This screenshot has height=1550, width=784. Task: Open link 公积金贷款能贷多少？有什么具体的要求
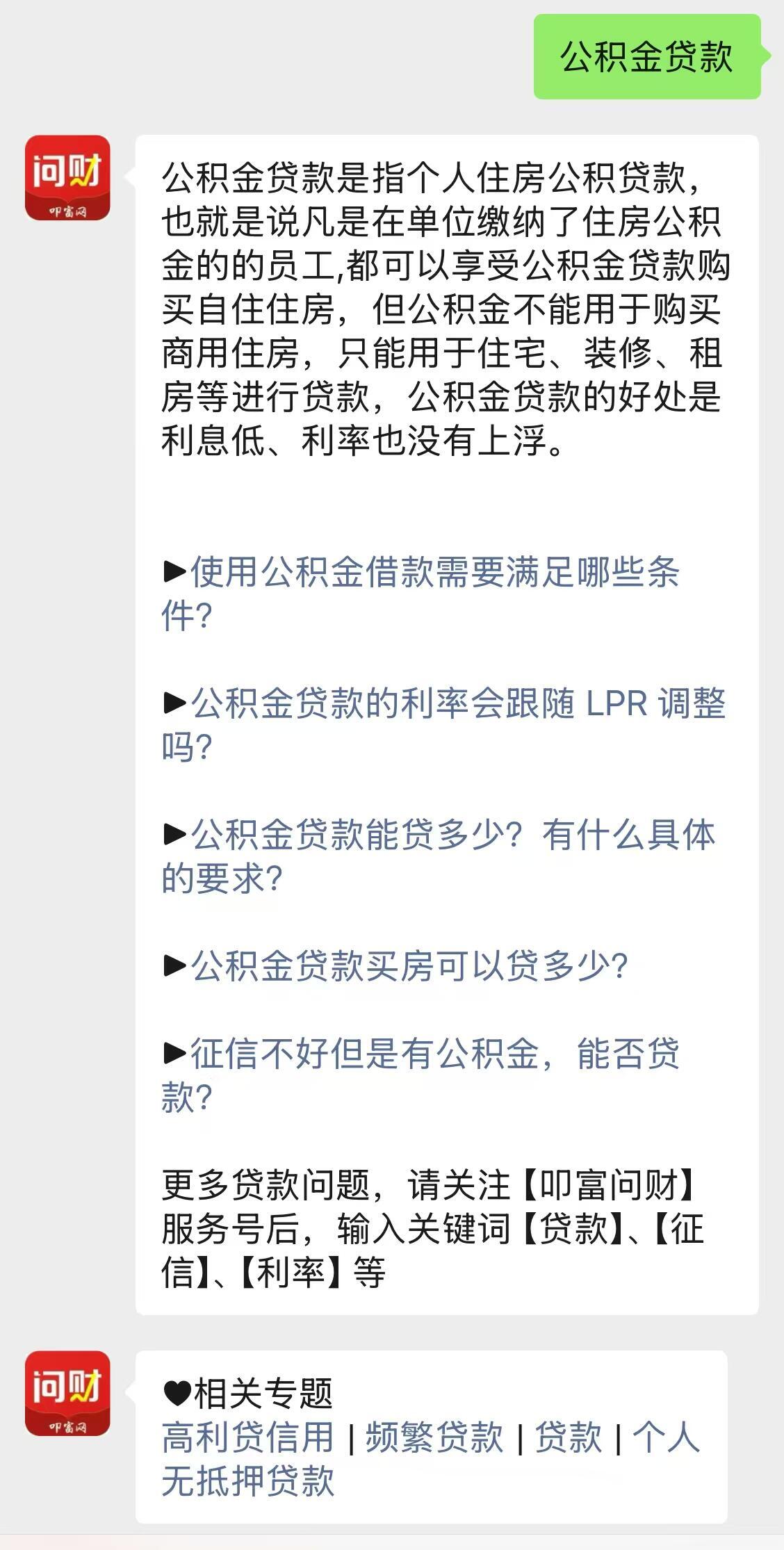(439, 856)
